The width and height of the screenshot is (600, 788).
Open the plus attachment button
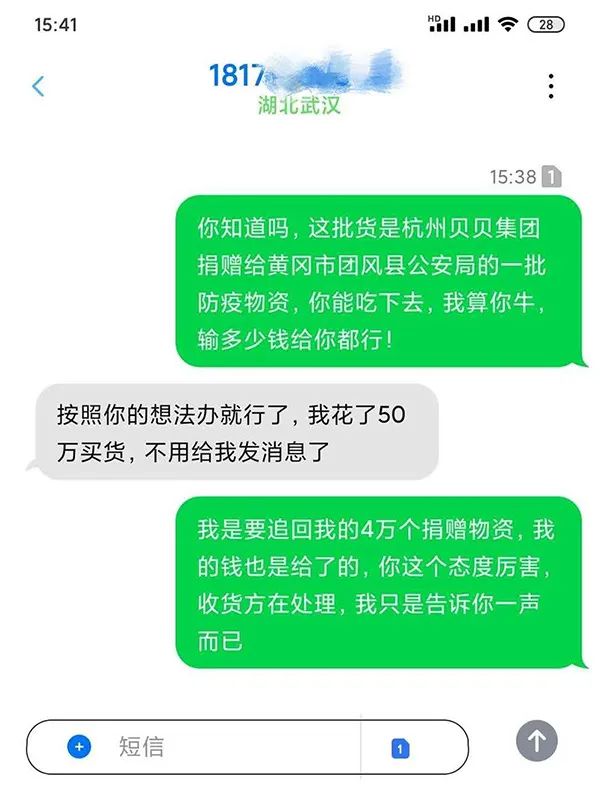[x=78, y=746]
